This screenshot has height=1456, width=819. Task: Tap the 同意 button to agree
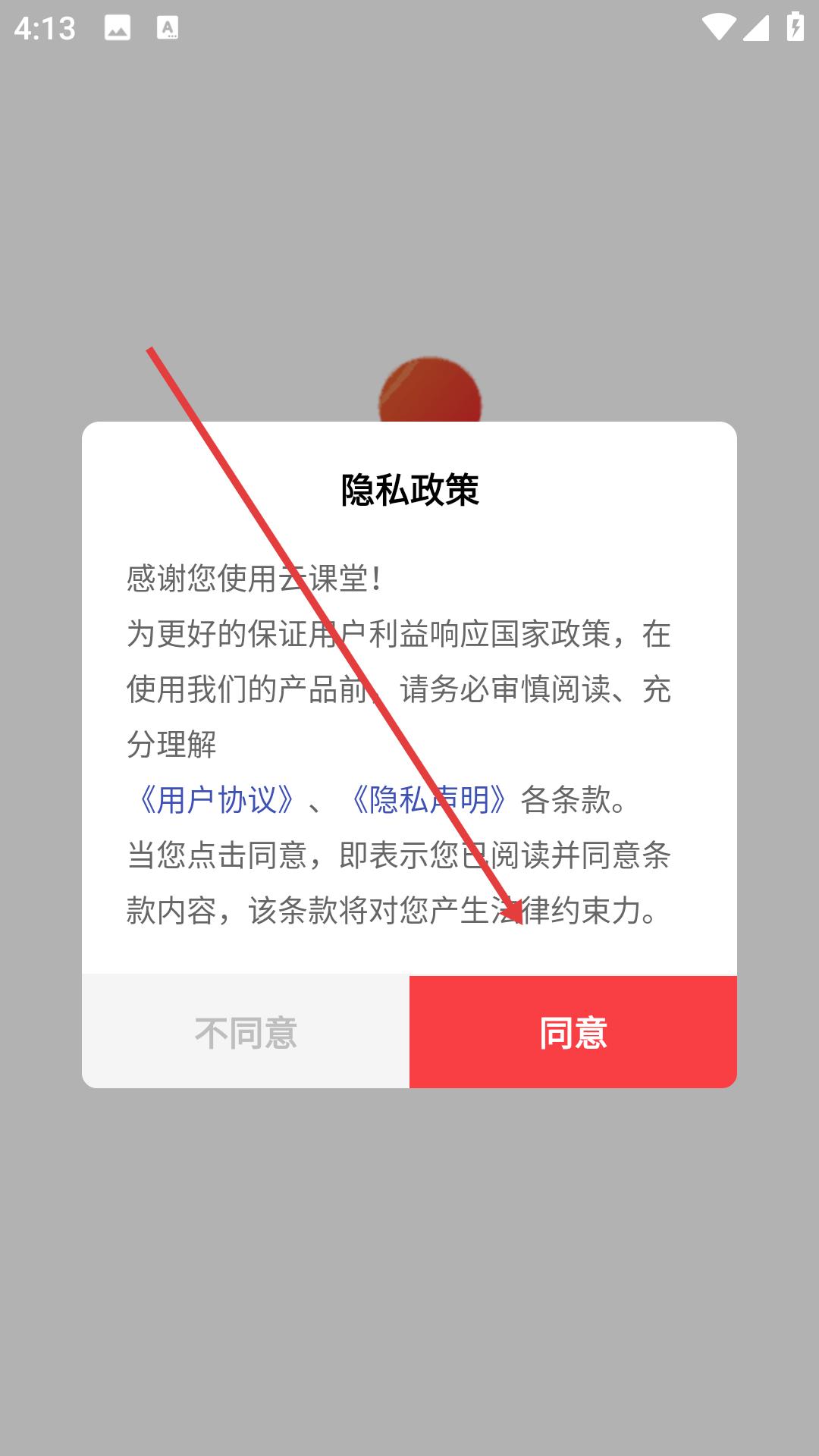(x=573, y=1031)
